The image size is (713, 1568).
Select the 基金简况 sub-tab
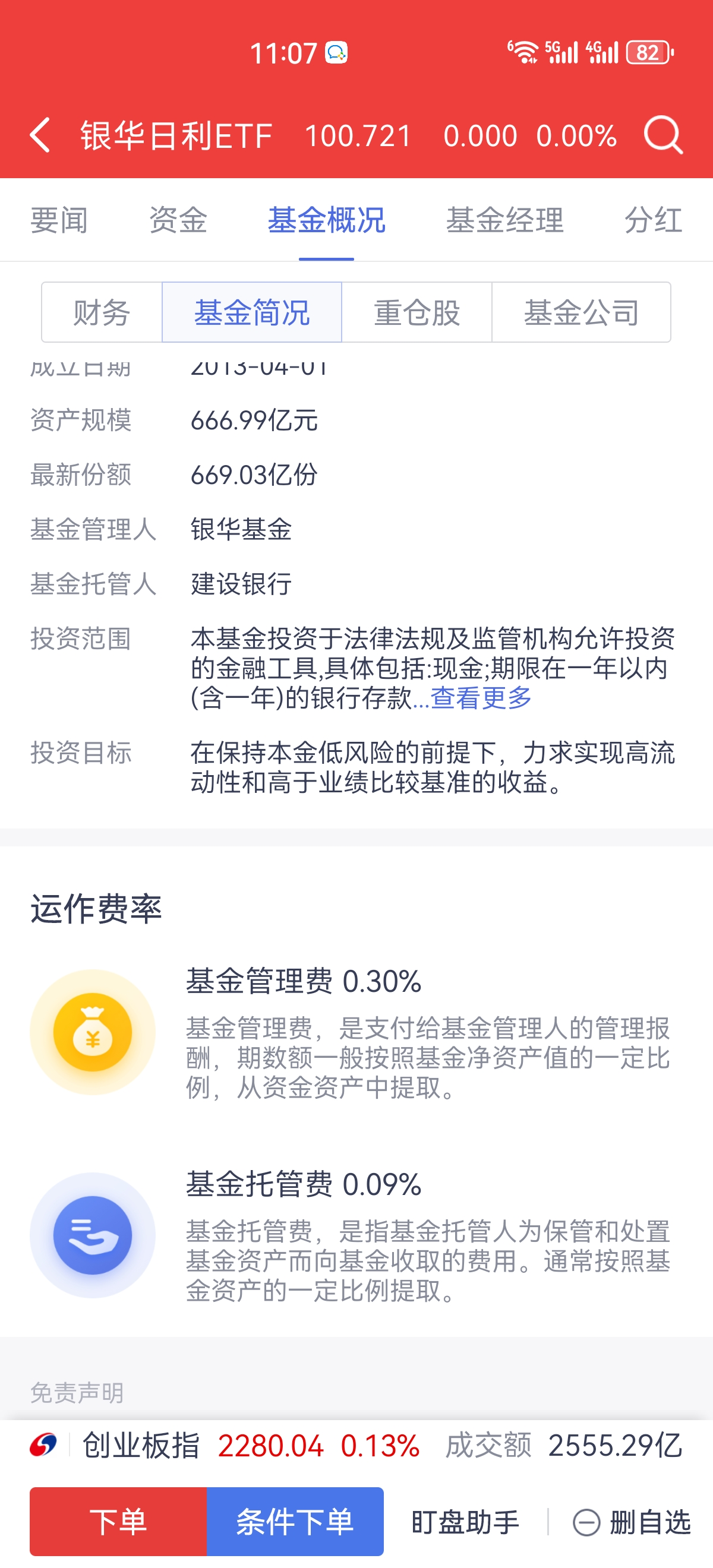coord(251,313)
